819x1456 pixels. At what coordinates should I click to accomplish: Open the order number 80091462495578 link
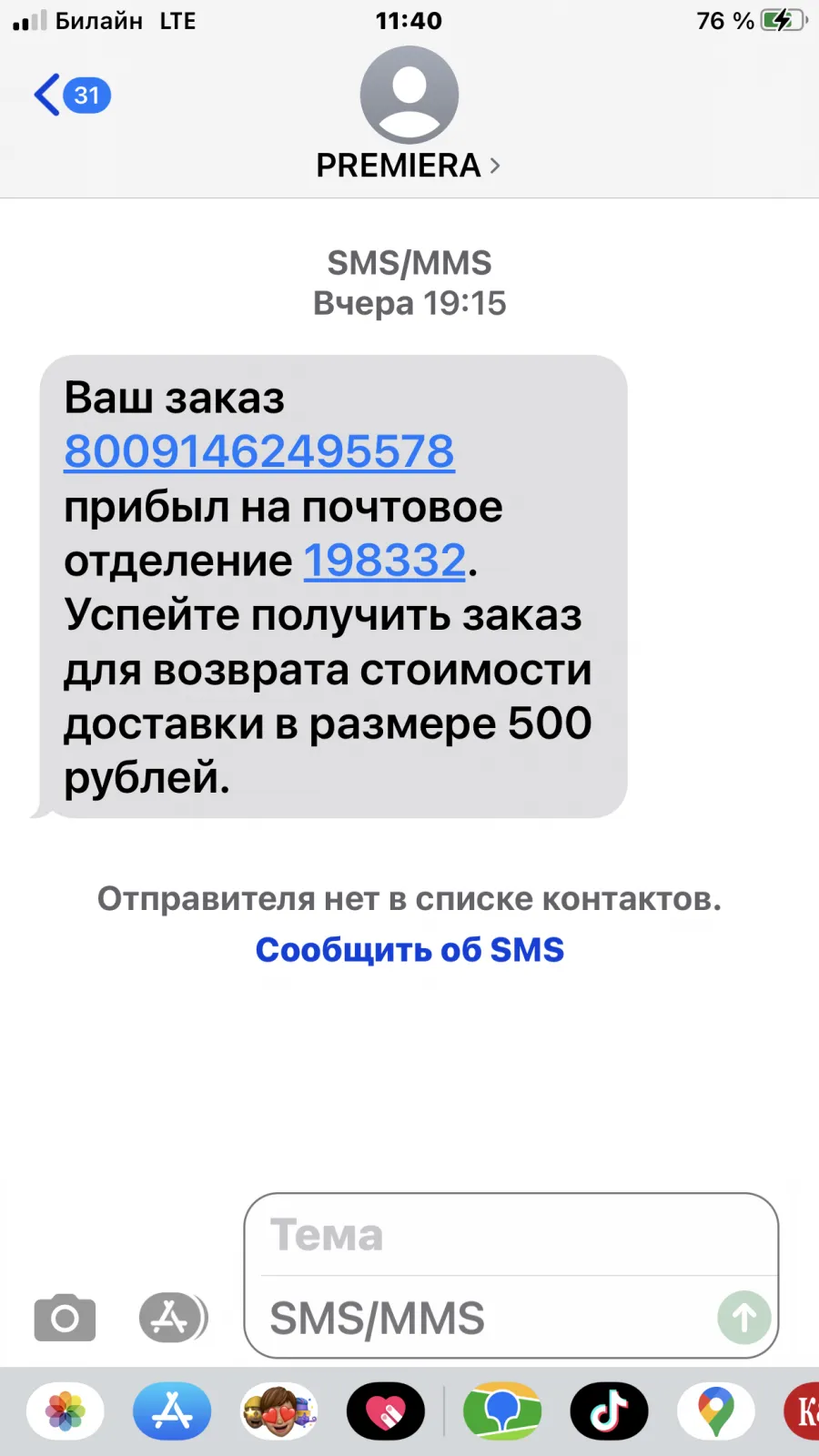(x=259, y=451)
